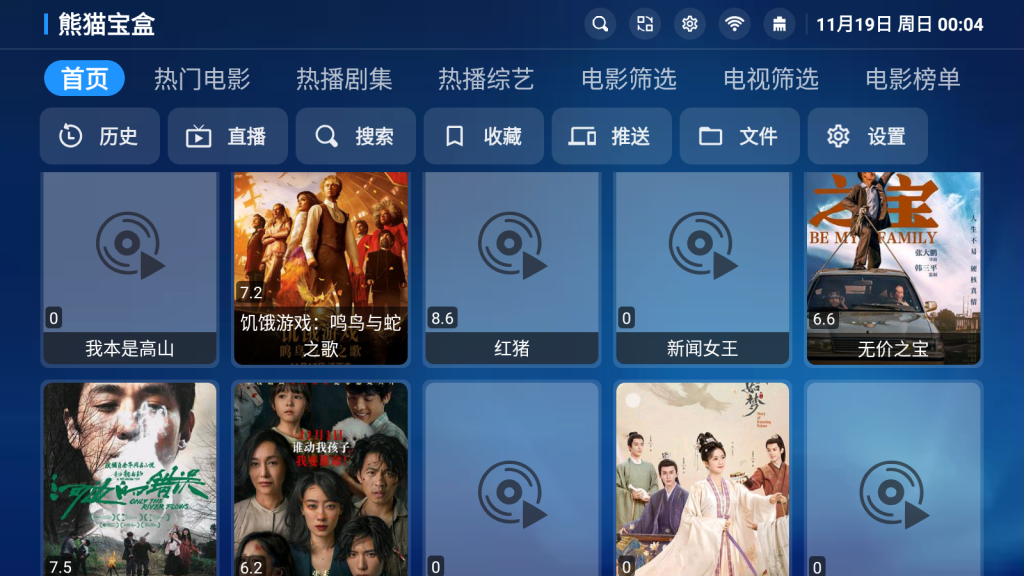The height and width of the screenshot is (576, 1024).
Task: Tap the Wi-Fi icon in top bar
Action: [x=735, y=24]
